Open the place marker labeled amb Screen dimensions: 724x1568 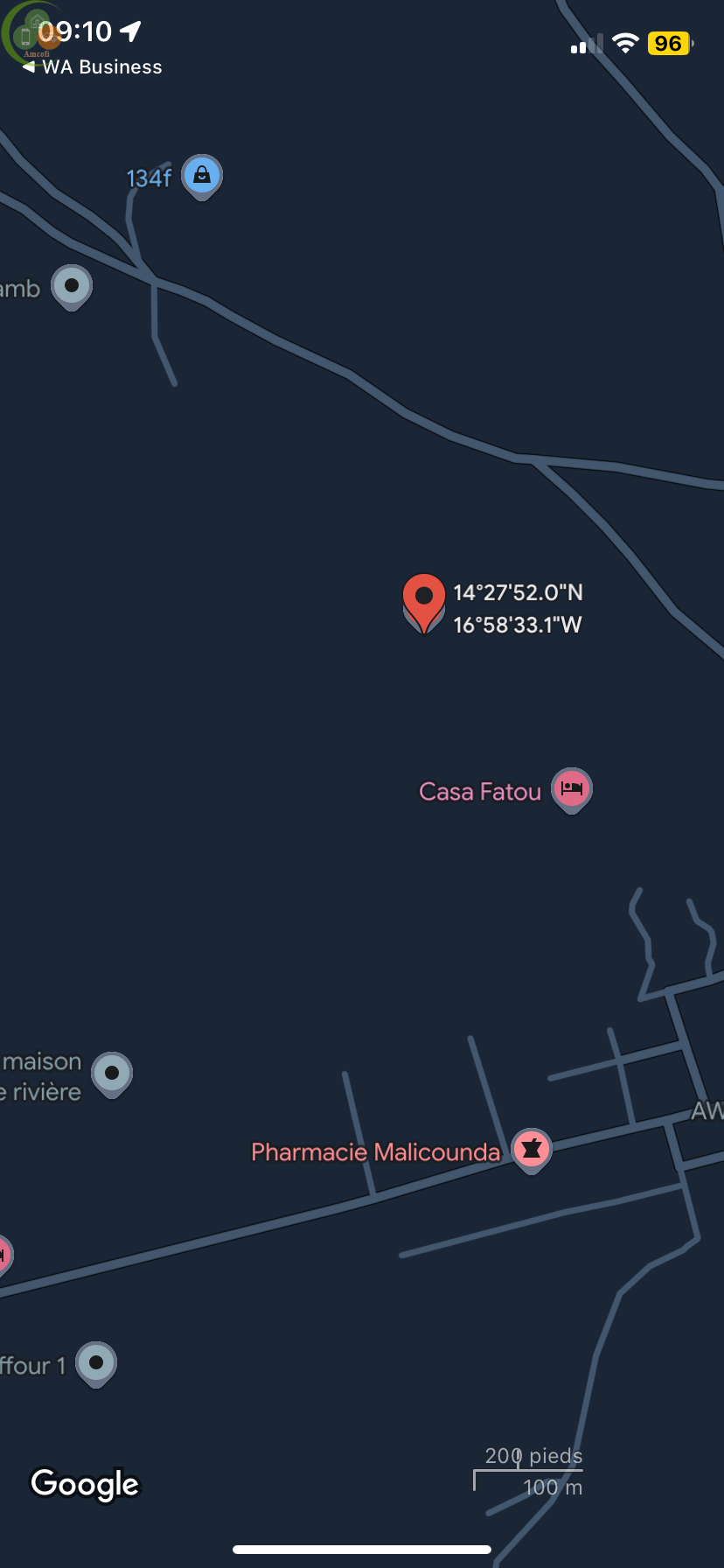coord(72,285)
